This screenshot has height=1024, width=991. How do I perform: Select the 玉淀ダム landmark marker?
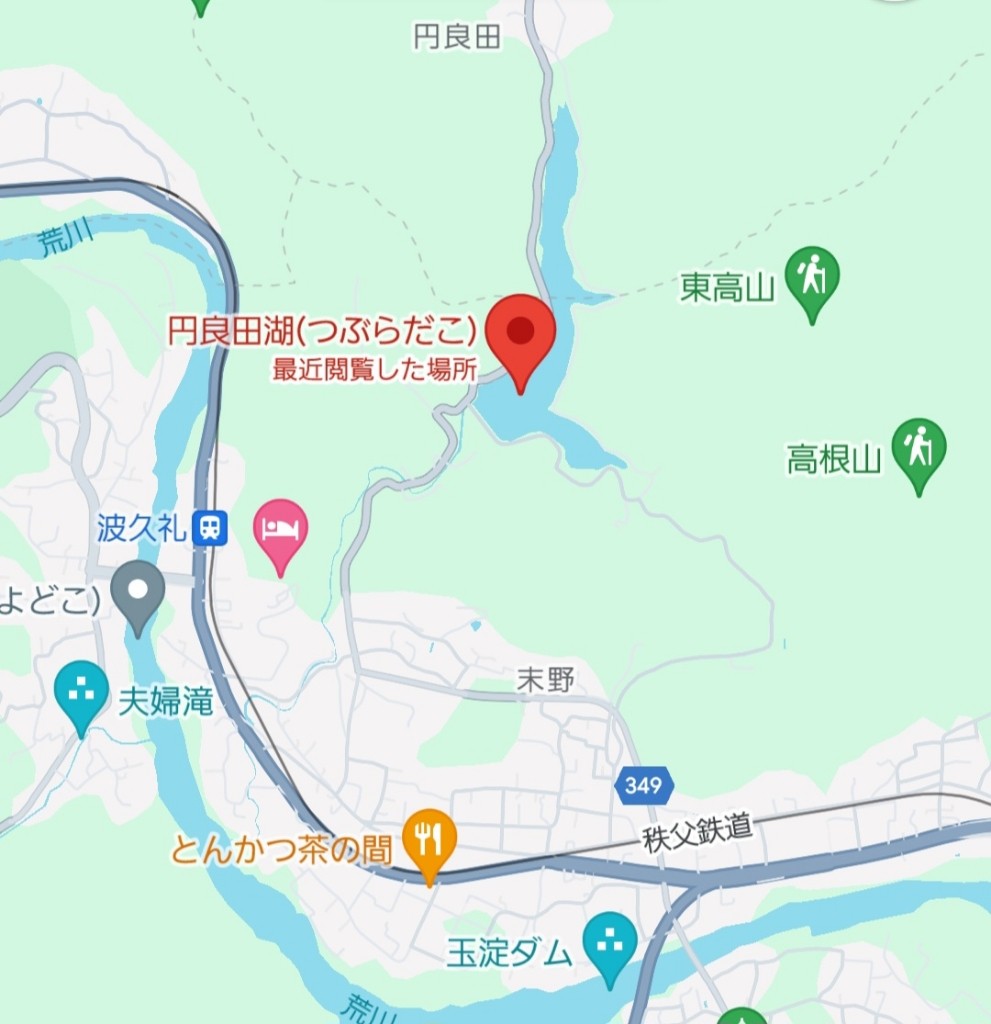(x=610, y=942)
